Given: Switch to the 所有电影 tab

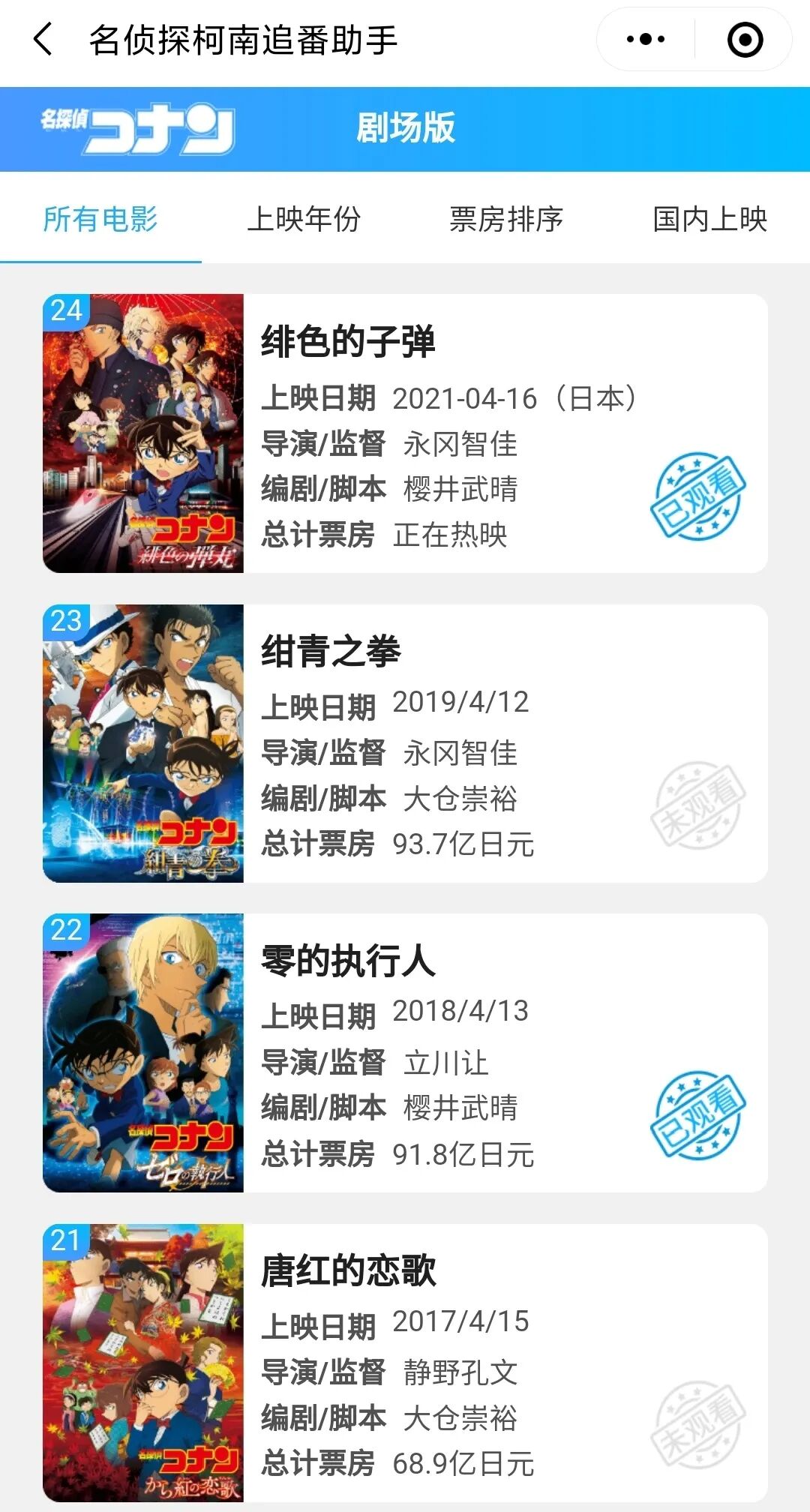Looking at the screenshot, I should pos(100,219).
